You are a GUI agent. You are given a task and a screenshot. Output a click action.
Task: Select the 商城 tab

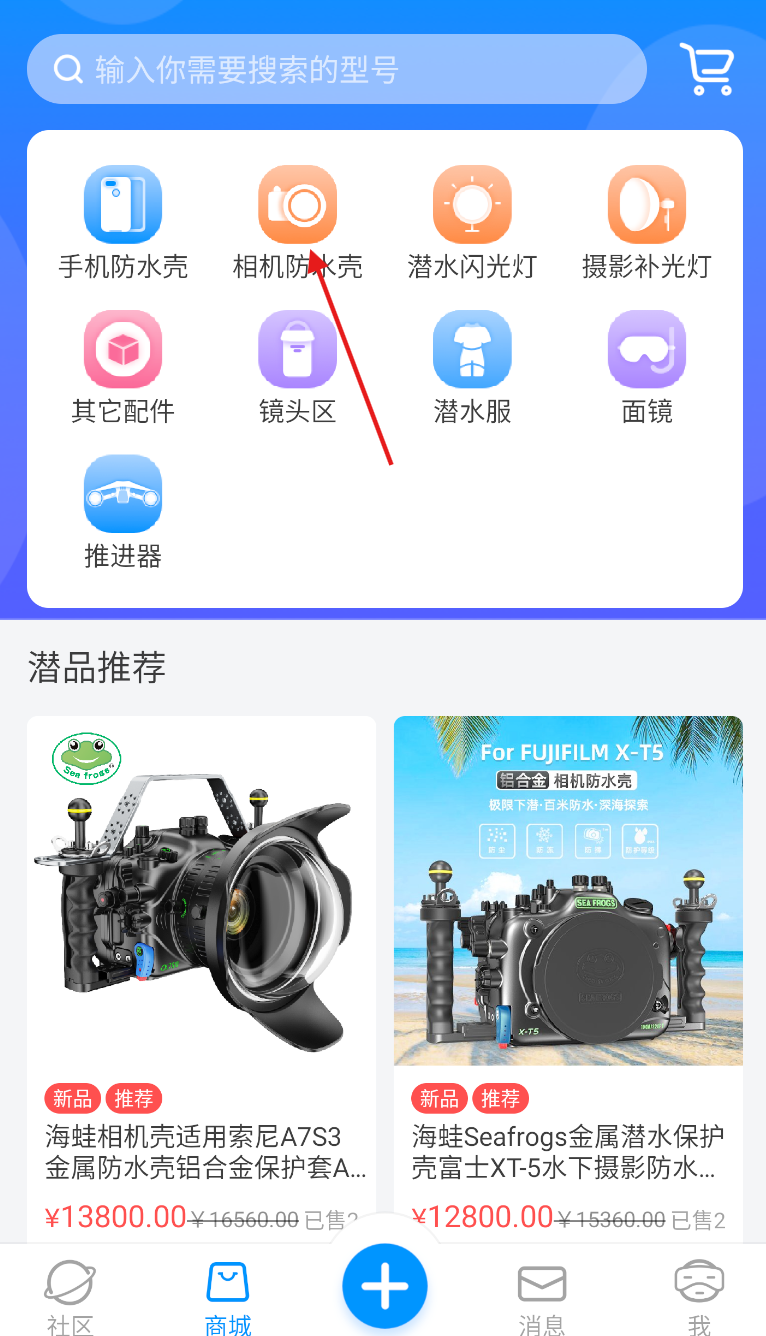228,1296
